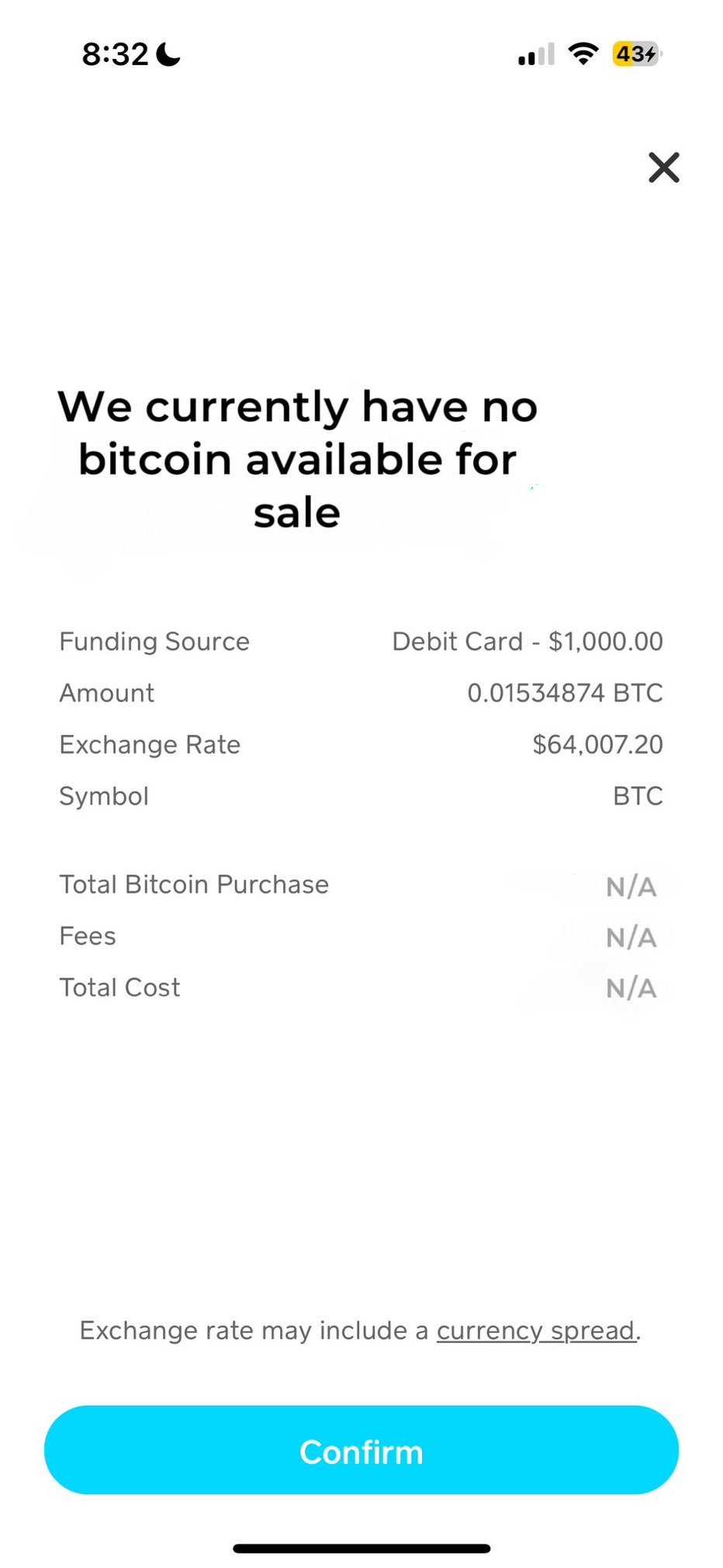
Task: Confirm the bitcoin purchase
Action: coord(361,1451)
